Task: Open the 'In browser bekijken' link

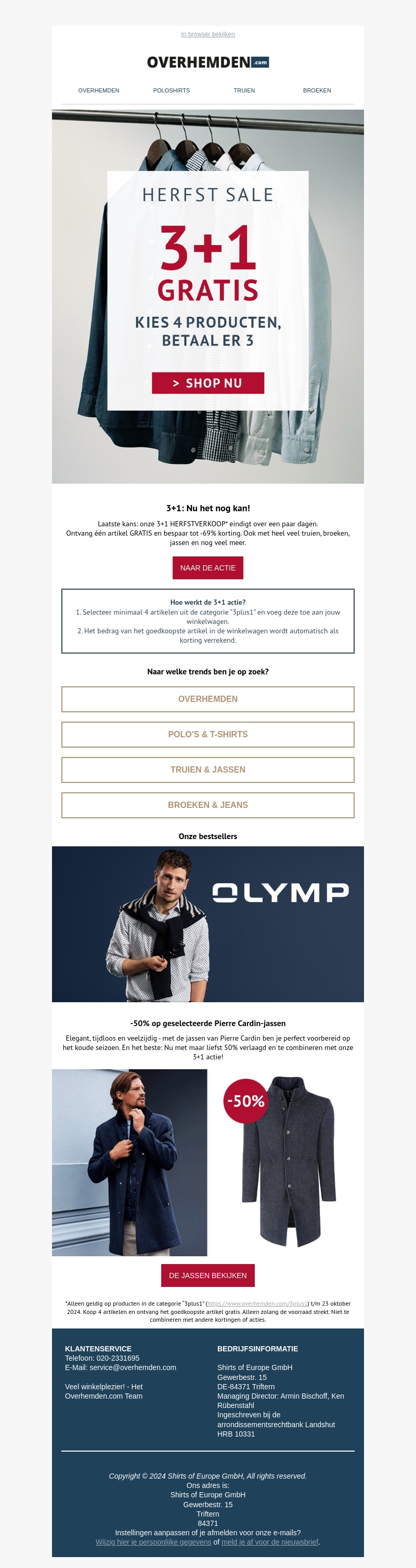Action: coord(207,34)
